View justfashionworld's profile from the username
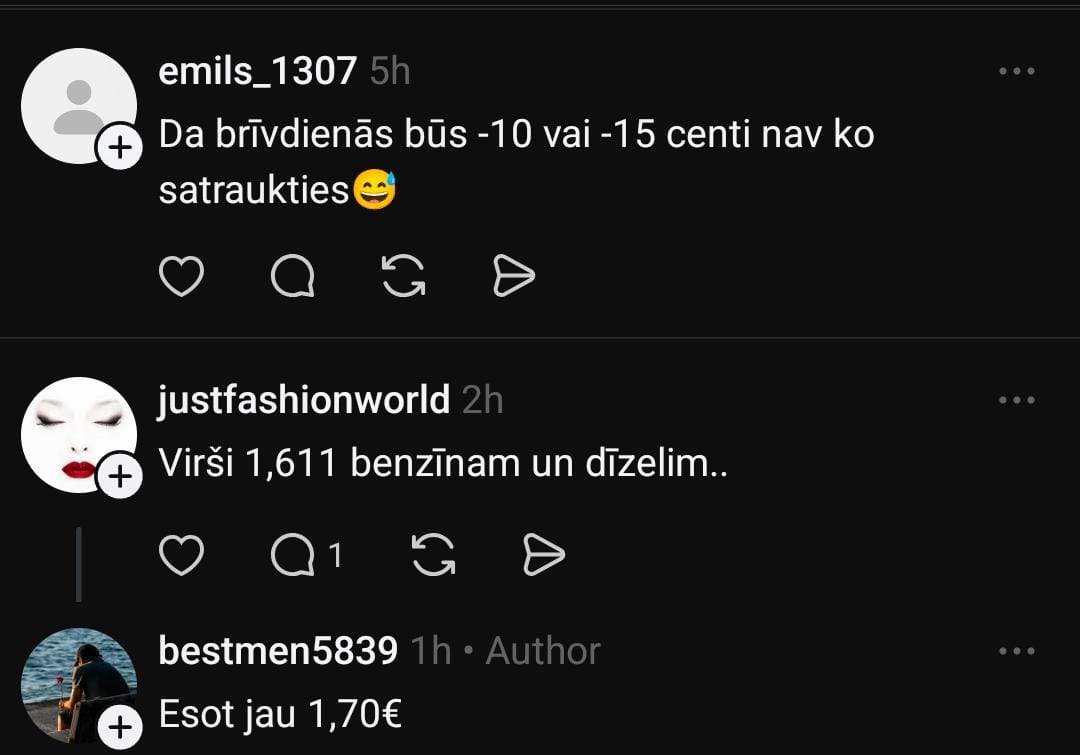This screenshot has height=755, width=1080. [304, 400]
